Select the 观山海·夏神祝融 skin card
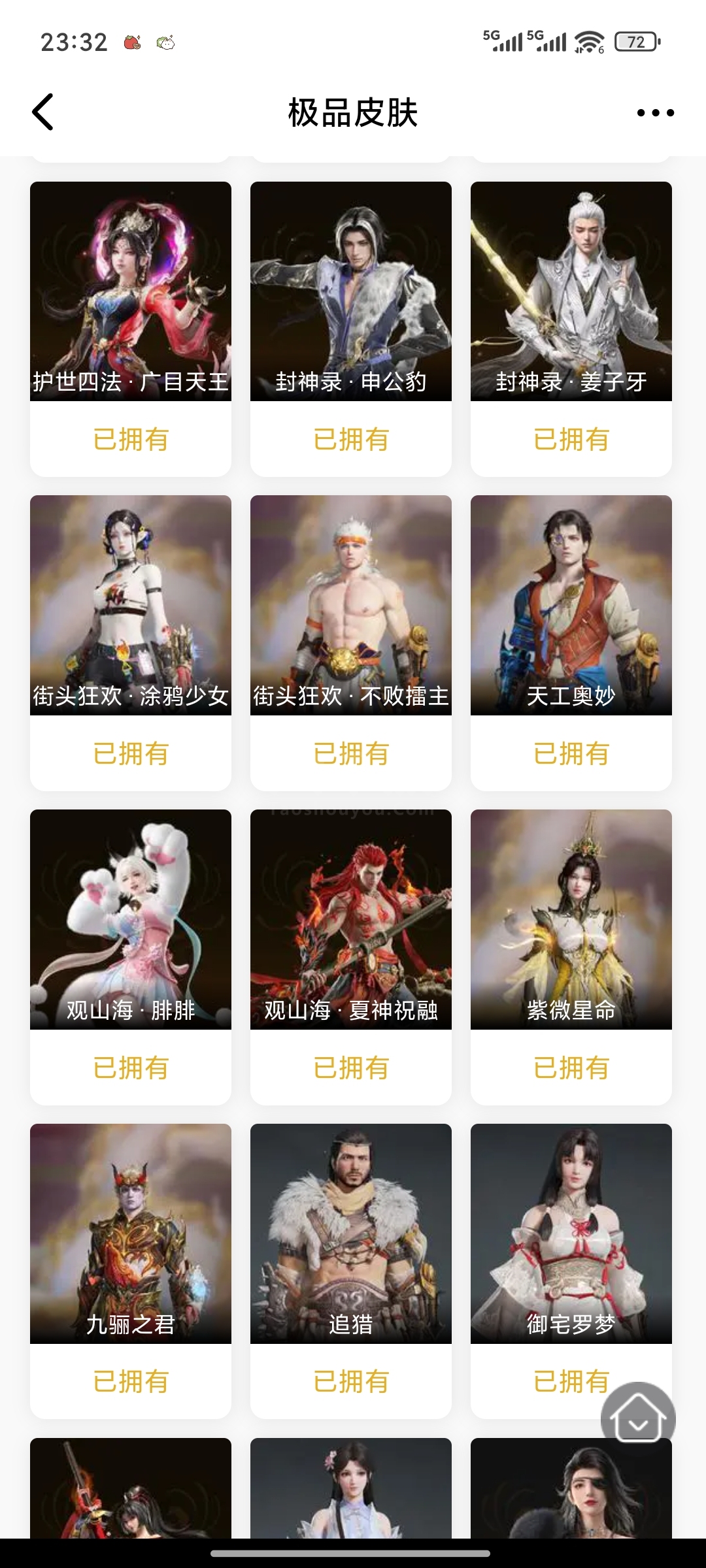The image size is (706, 1568). (x=351, y=919)
